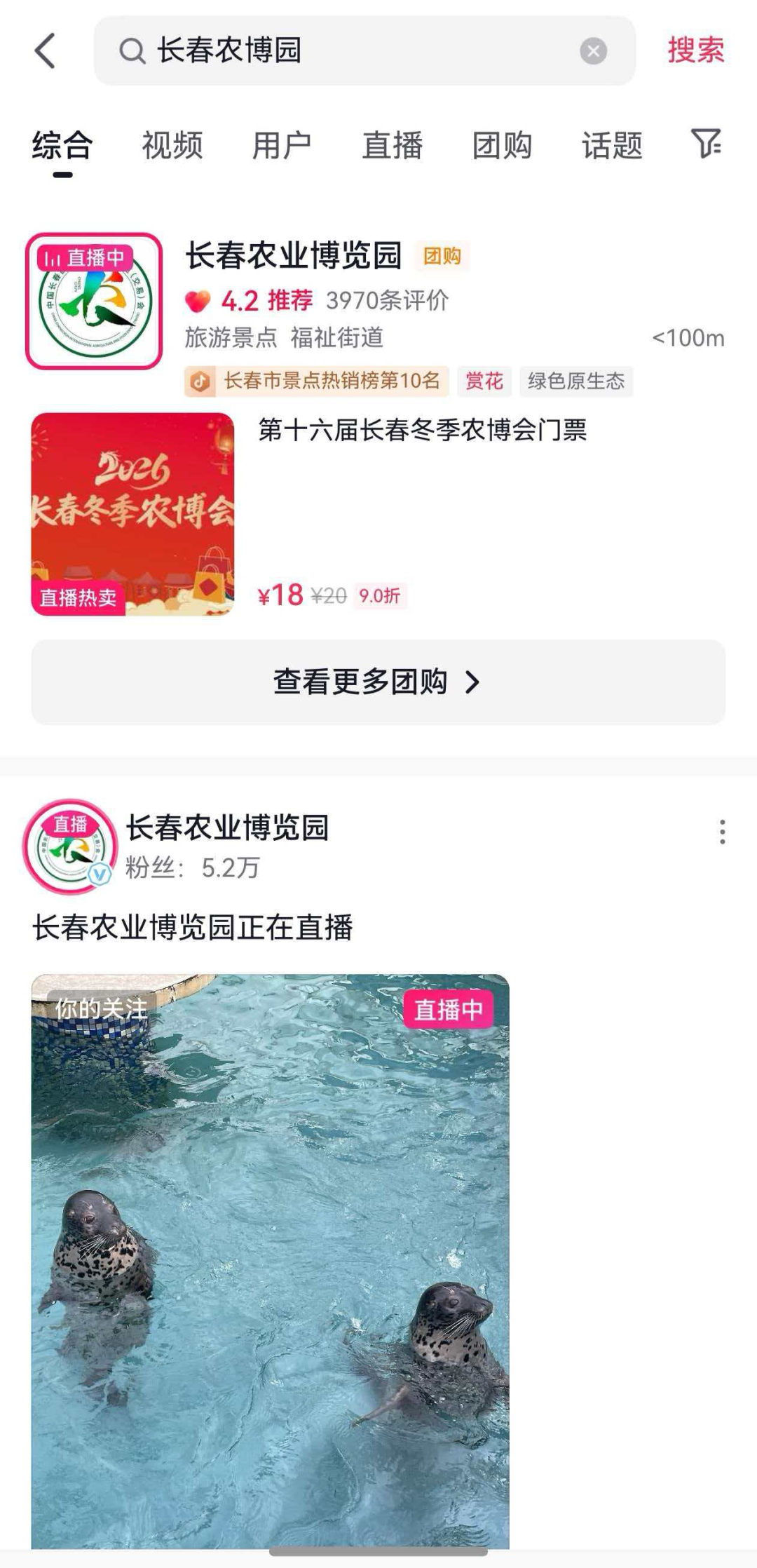757x1568 pixels.
Task: Tap 查看更多团购 to see more deals
Action: (x=378, y=682)
